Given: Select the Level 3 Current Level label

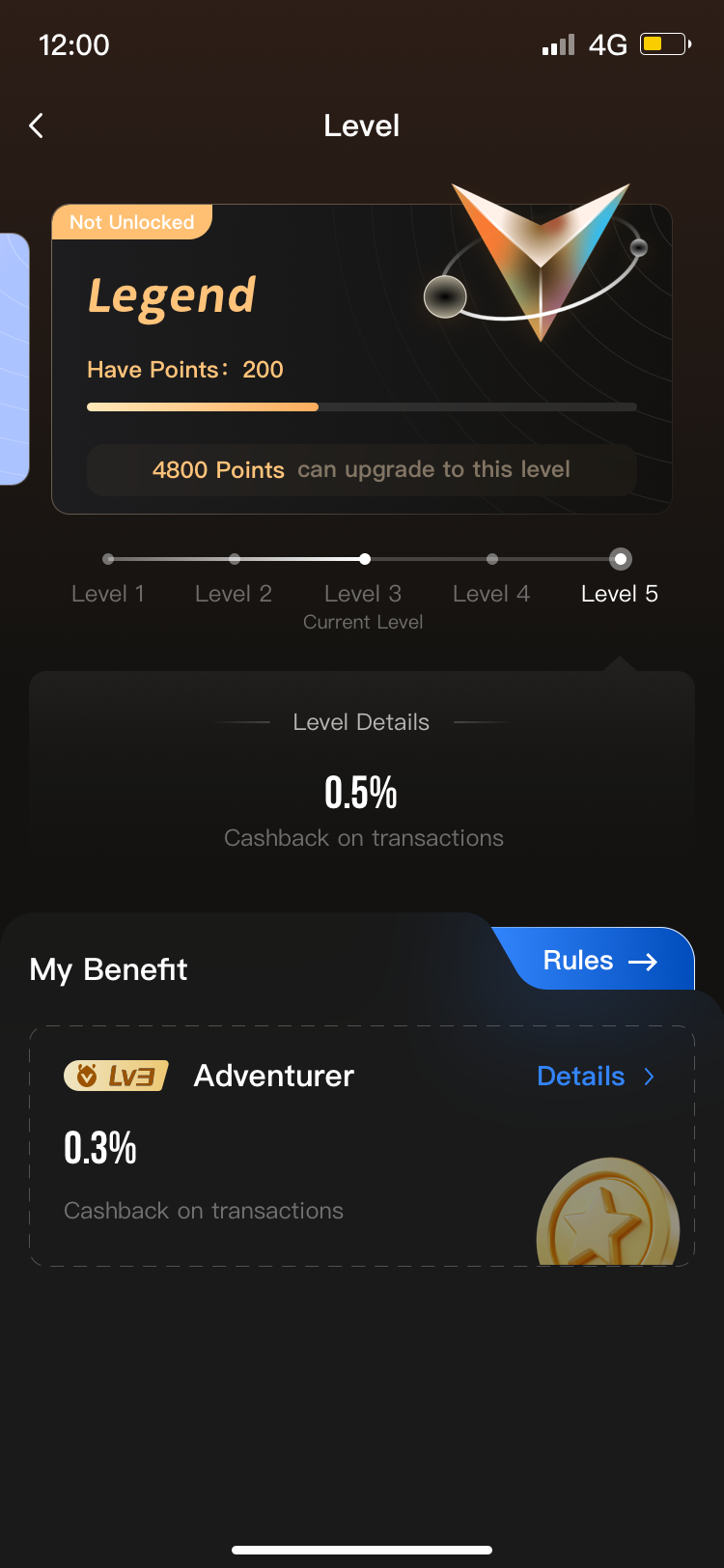Looking at the screenshot, I should click(363, 622).
